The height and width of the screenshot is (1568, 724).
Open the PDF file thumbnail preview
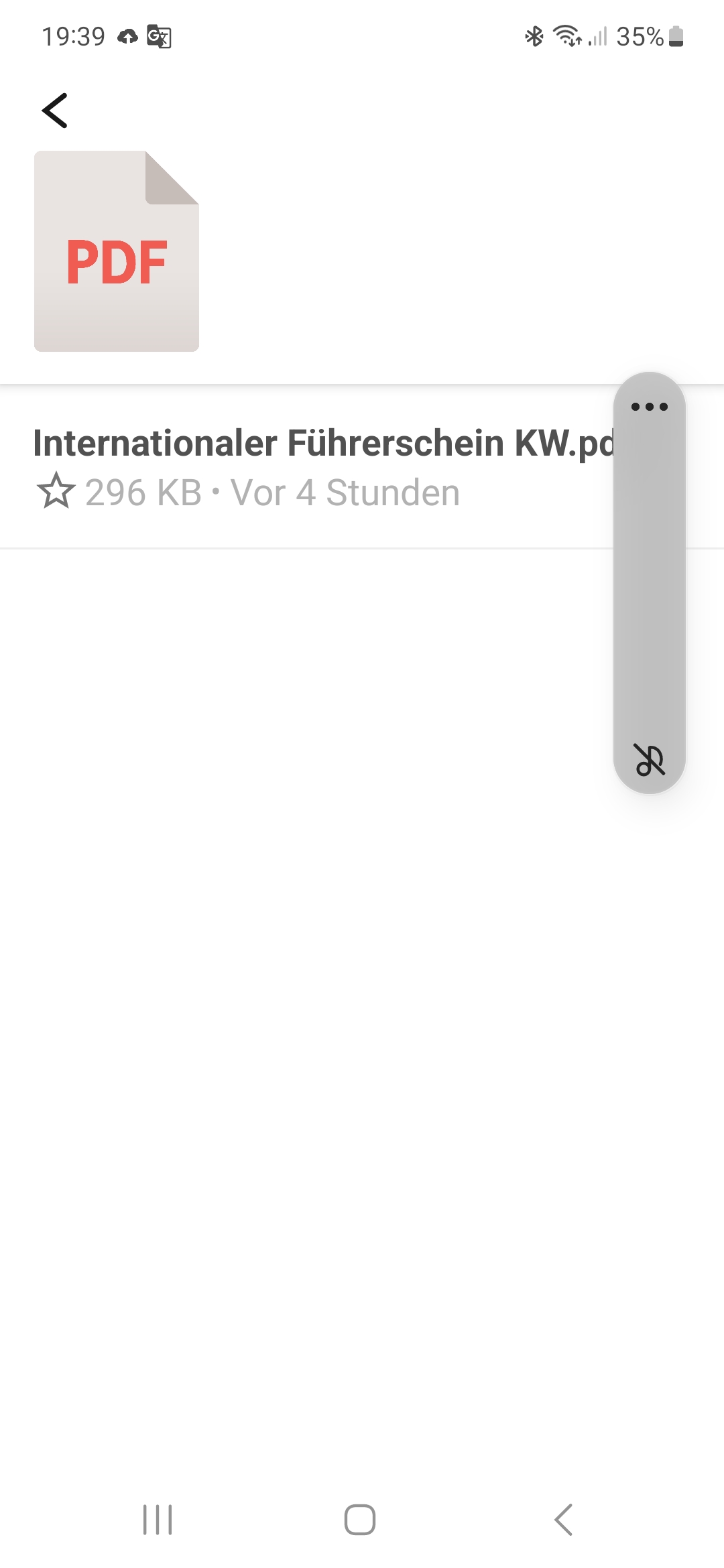coord(117,251)
